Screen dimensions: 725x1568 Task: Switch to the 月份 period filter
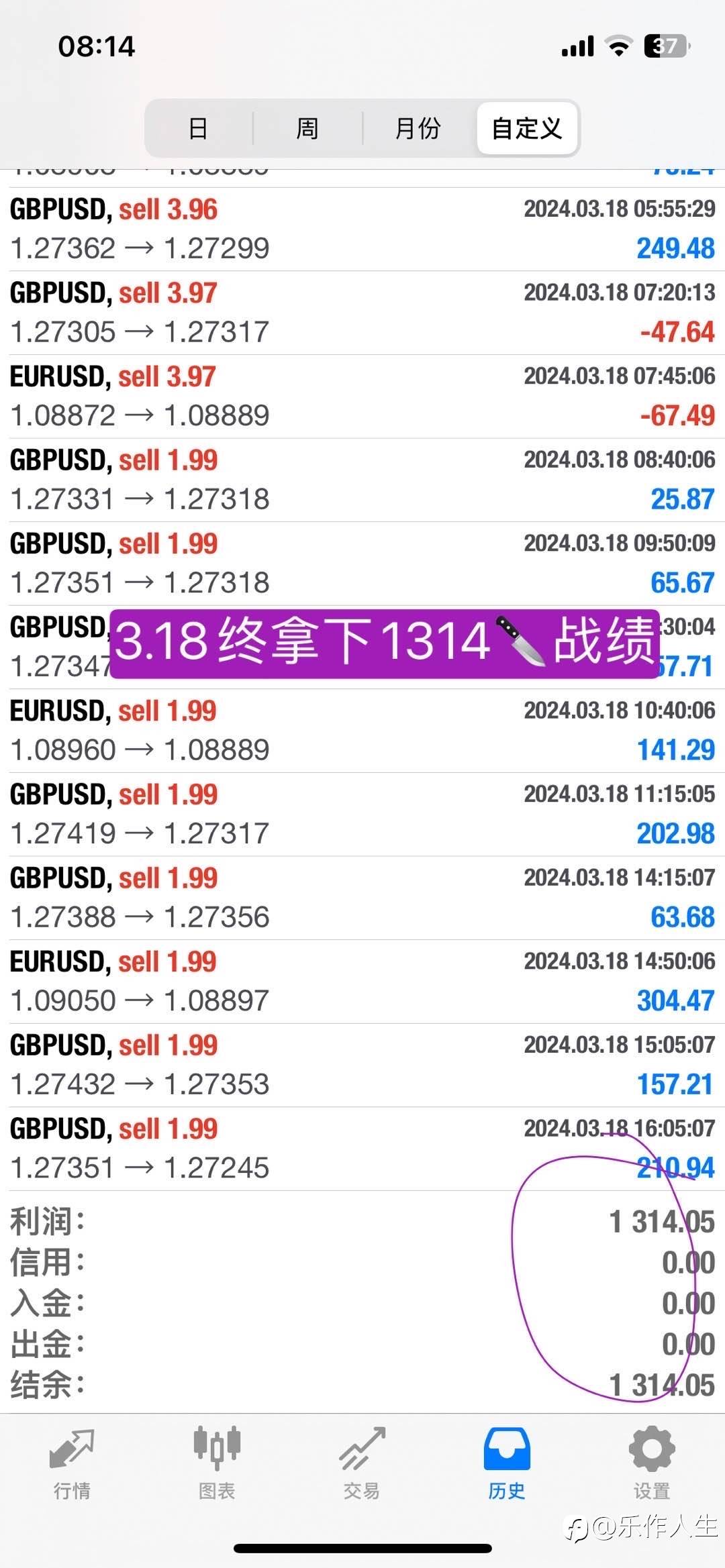click(x=418, y=128)
